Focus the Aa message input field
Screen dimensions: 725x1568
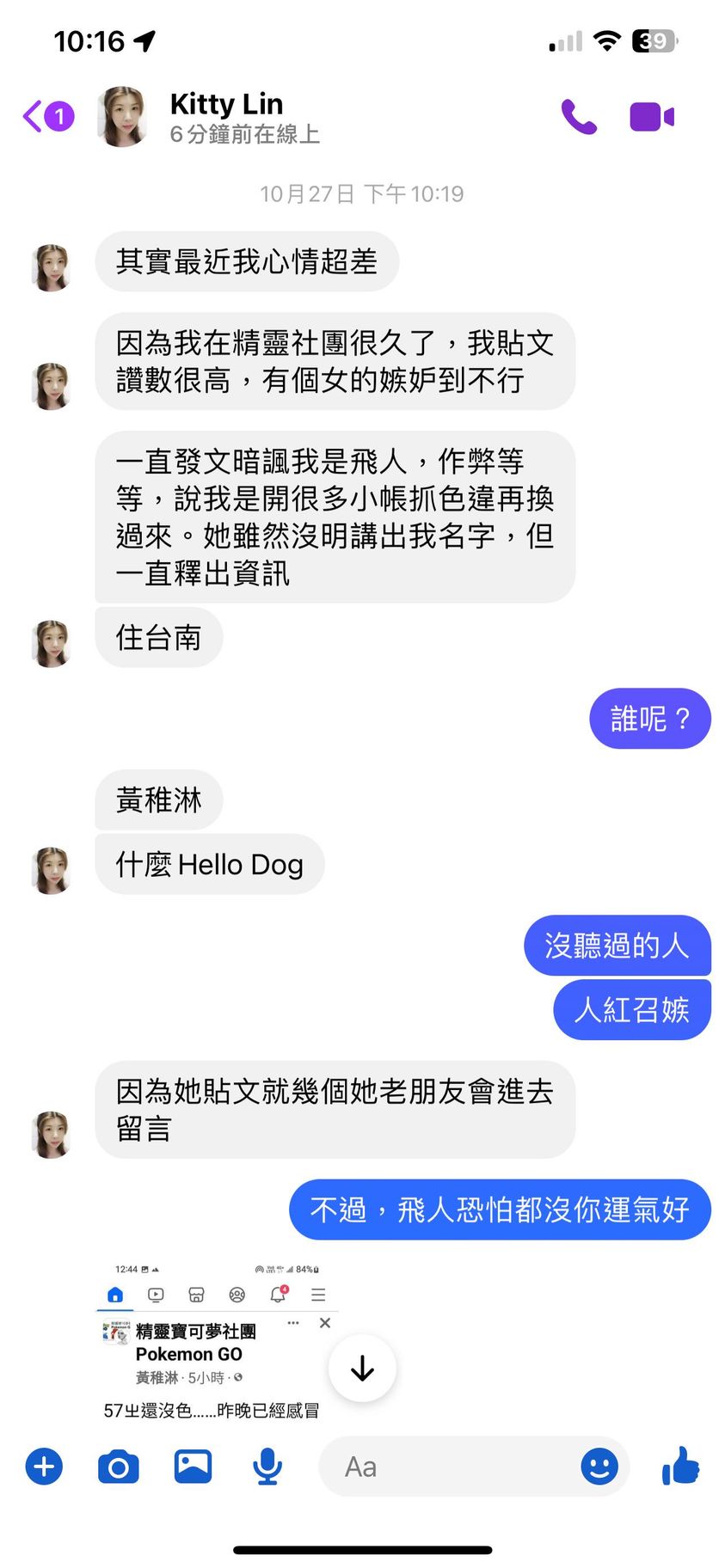[447, 1466]
